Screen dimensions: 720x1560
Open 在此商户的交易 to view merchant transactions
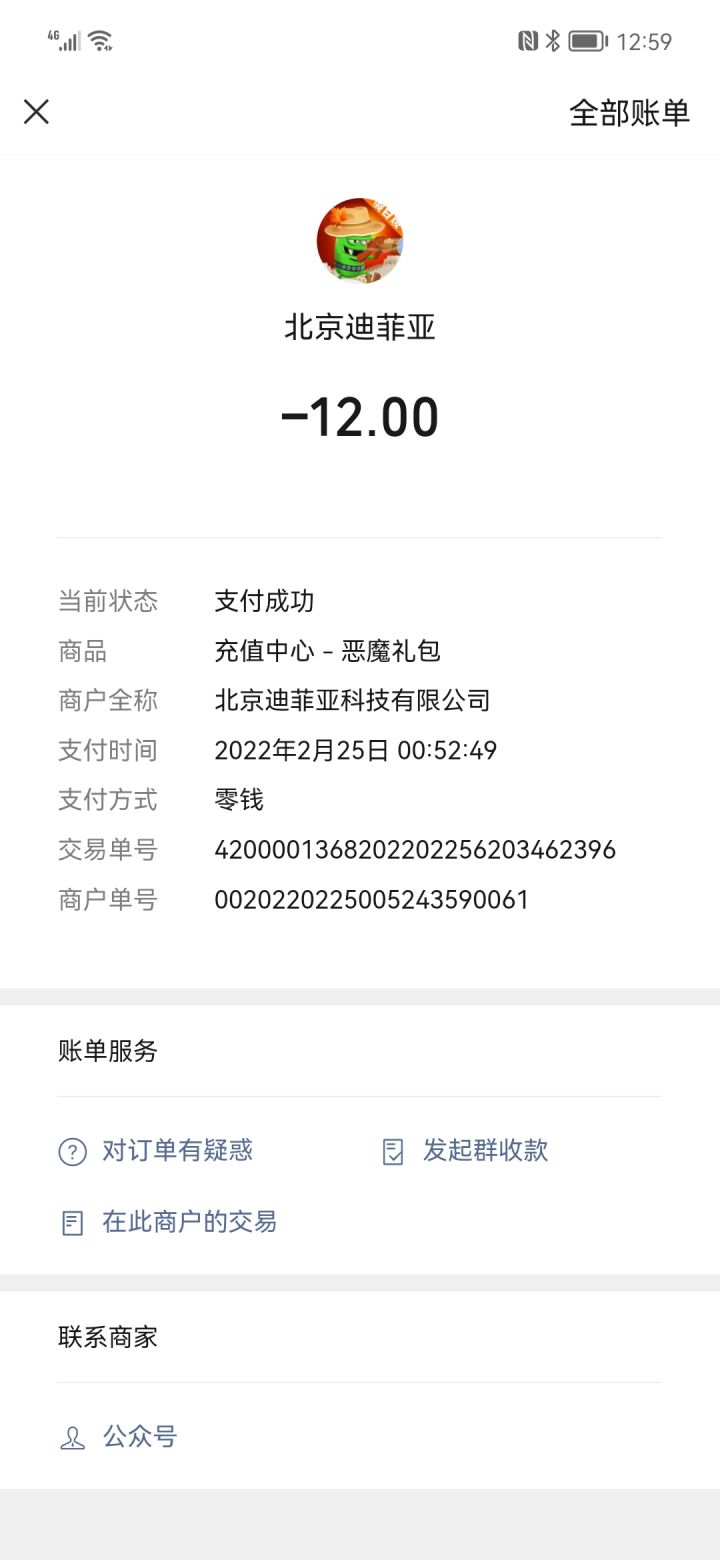(188, 1222)
